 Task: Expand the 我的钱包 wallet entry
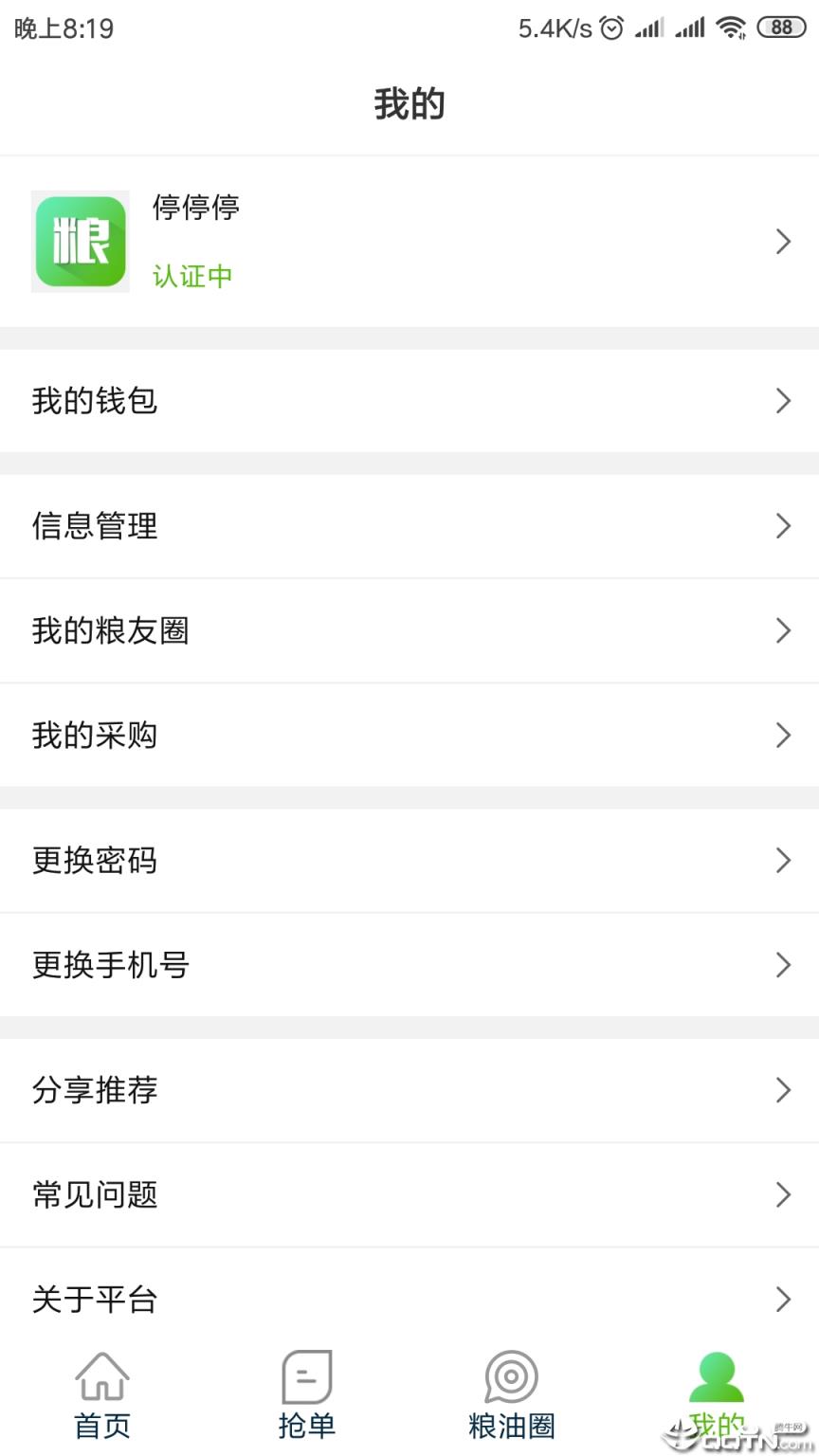408,400
